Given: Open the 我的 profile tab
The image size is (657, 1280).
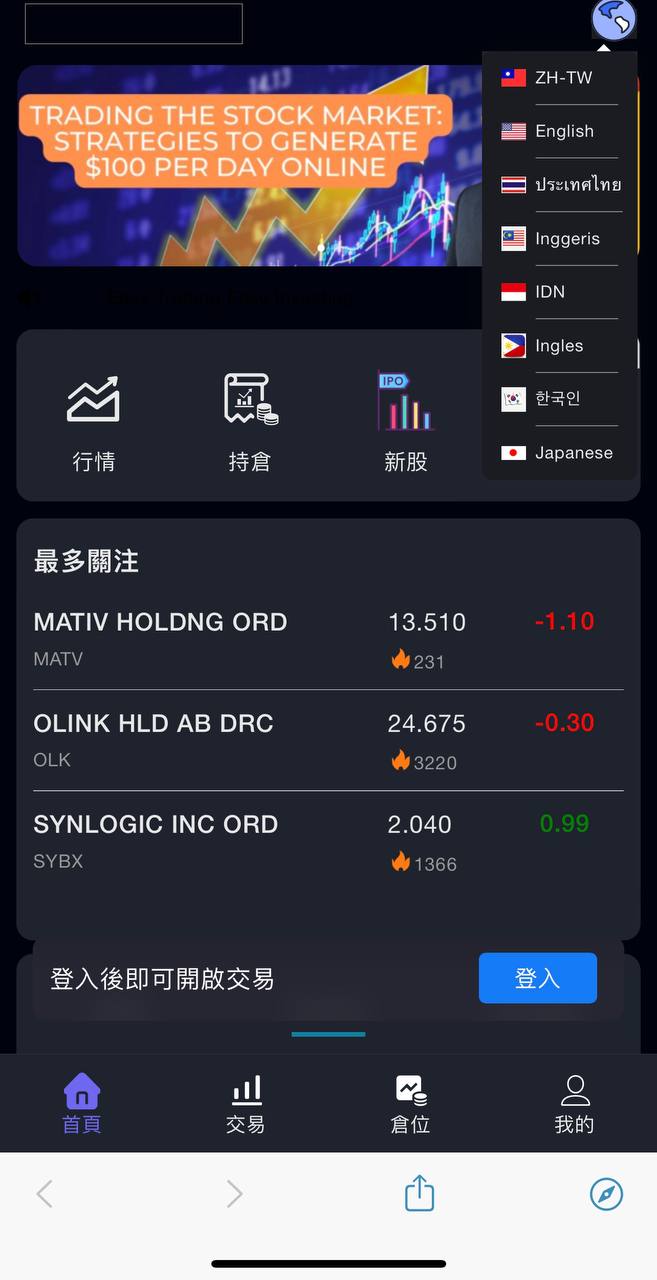Looking at the screenshot, I should point(574,1104).
